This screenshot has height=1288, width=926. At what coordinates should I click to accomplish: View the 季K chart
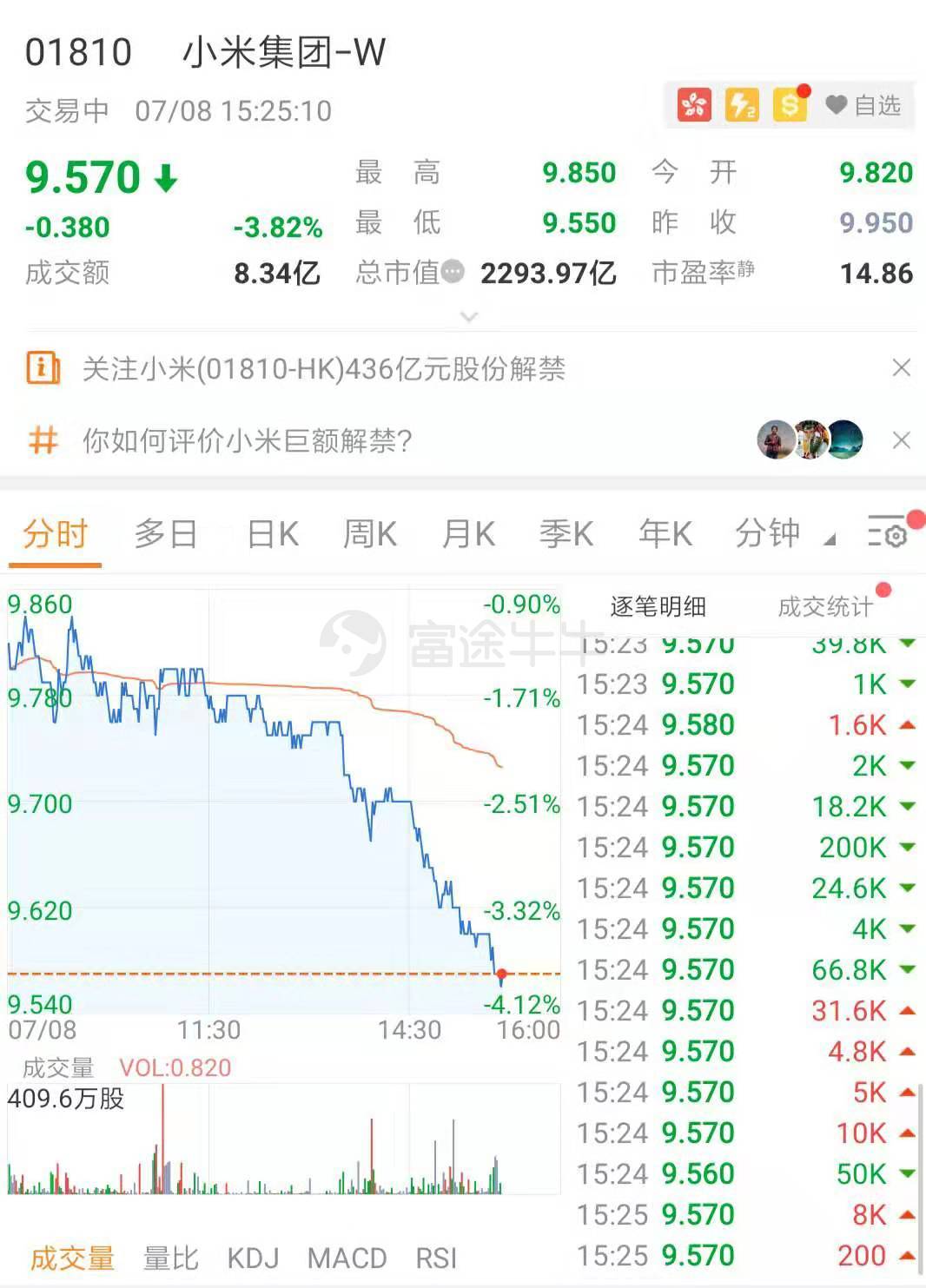(566, 533)
